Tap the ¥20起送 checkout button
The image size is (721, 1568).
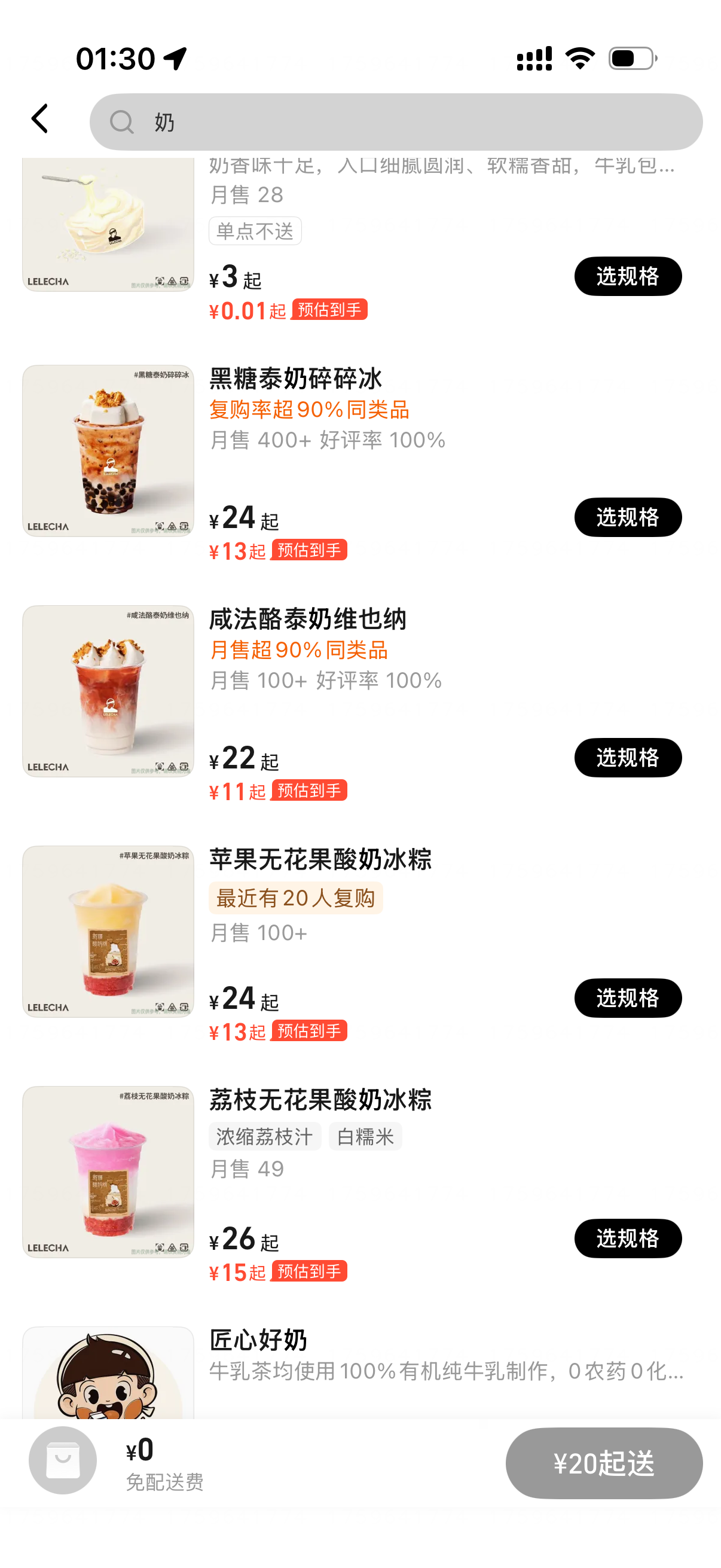[x=604, y=1463]
